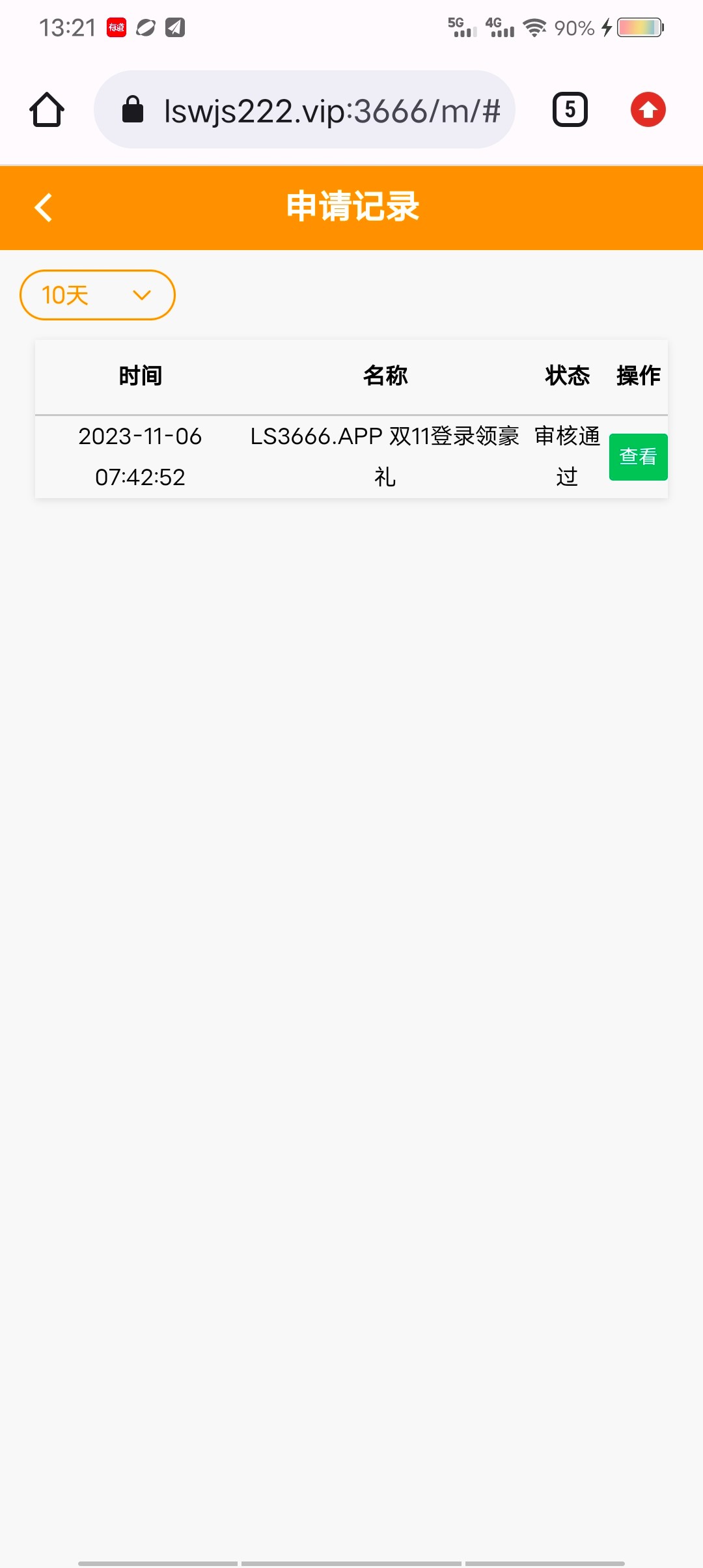The image size is (703, 1568).
Task: Tap the 时间 column header
Action: pos(140,376)
